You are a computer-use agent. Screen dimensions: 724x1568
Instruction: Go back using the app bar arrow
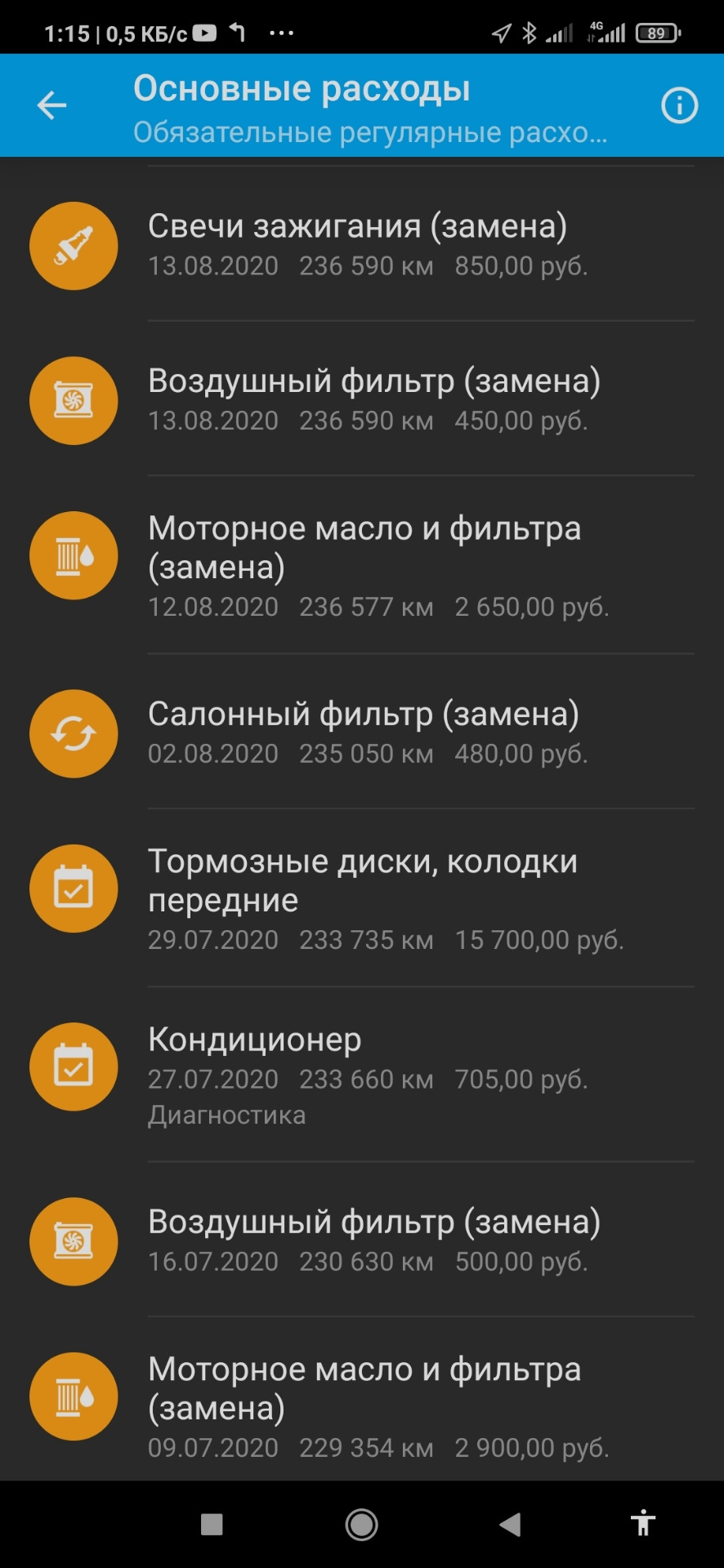pos(51,105)
